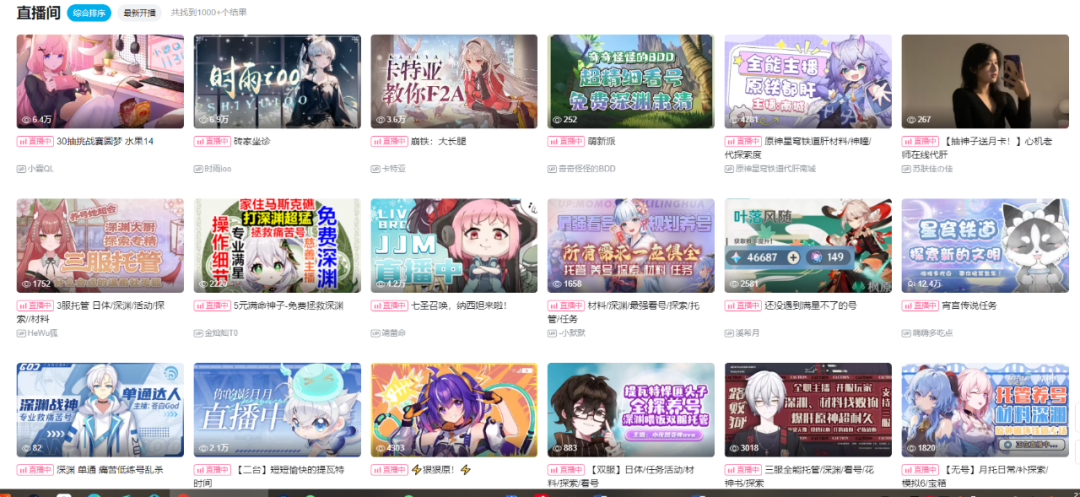Switch to 最新开播 sorting
Viewport: 1080px width, 497px height.
pyautogui.click(x=139, y=13)
